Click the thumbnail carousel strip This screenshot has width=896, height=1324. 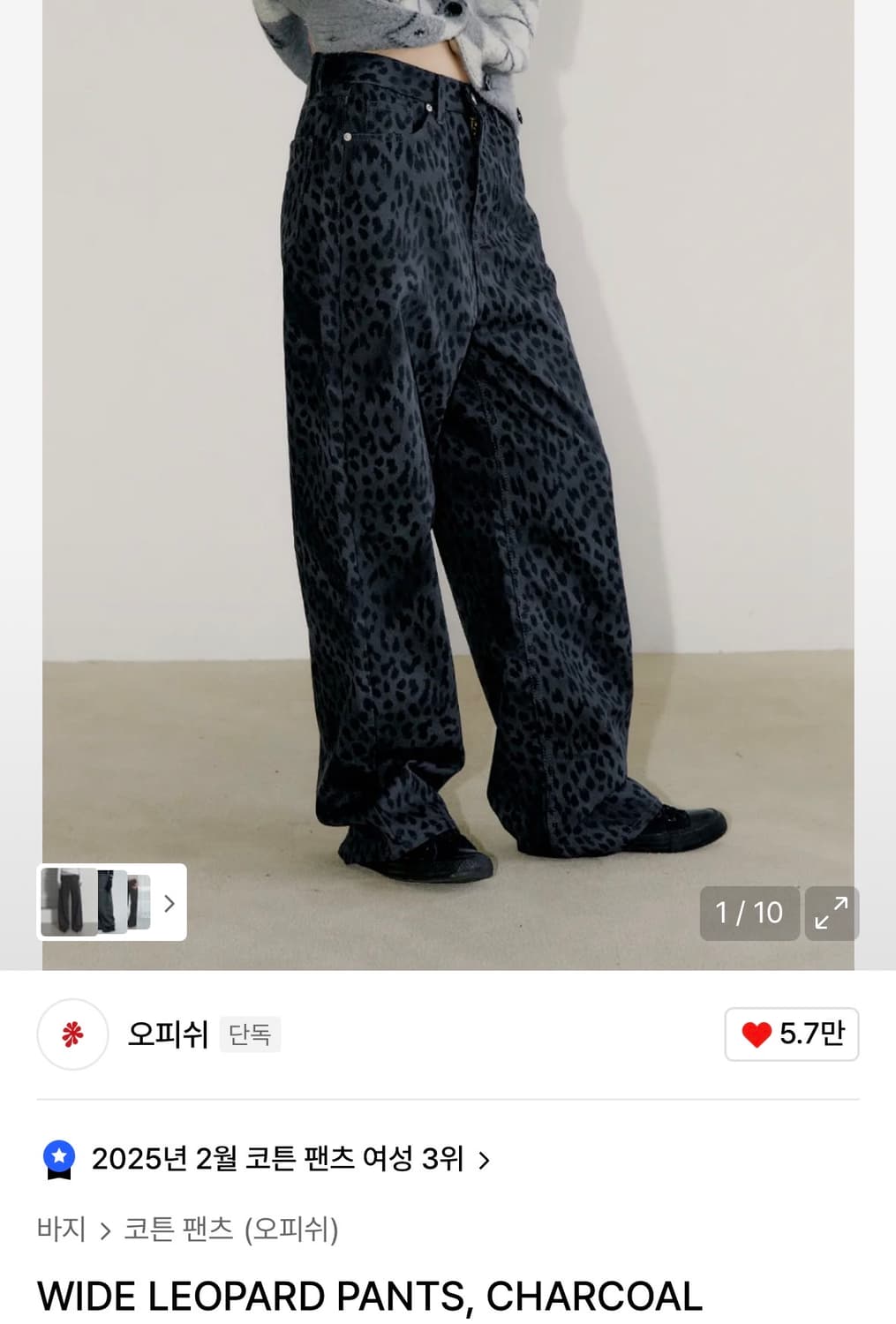110,904
